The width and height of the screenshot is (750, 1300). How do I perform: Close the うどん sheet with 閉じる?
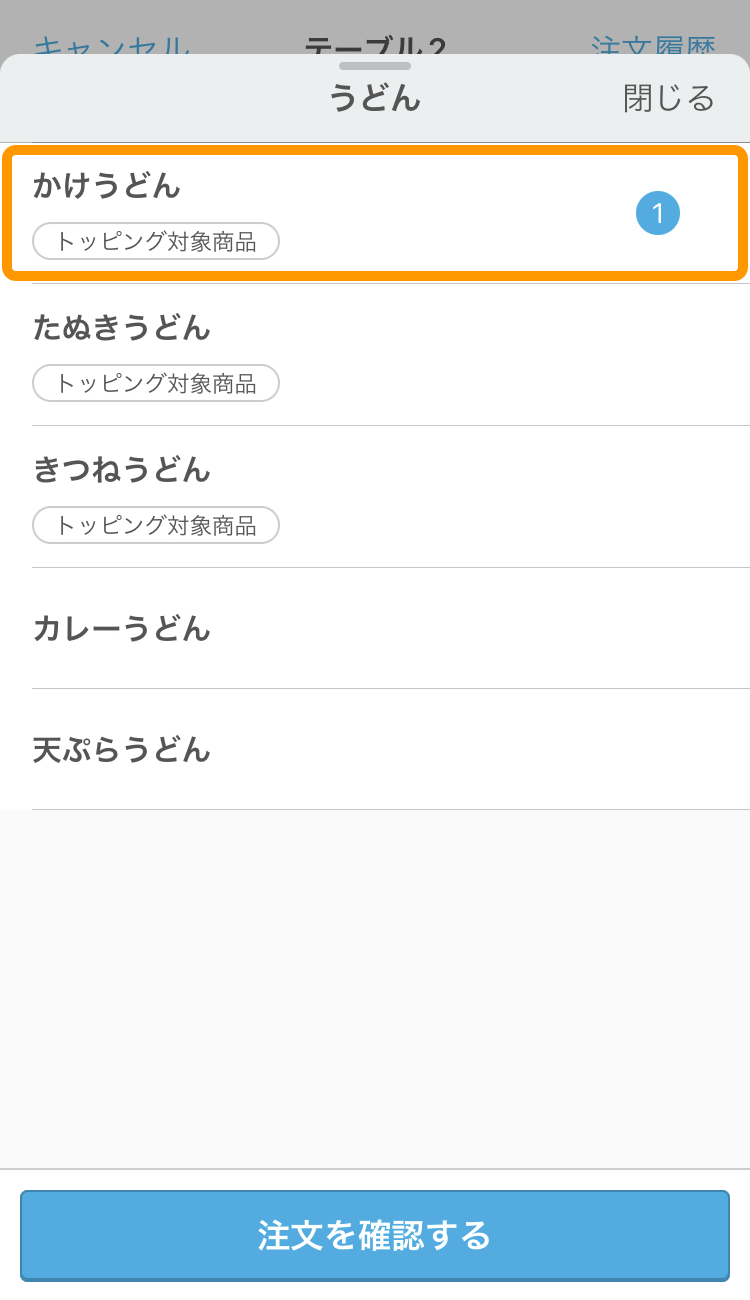668,98
